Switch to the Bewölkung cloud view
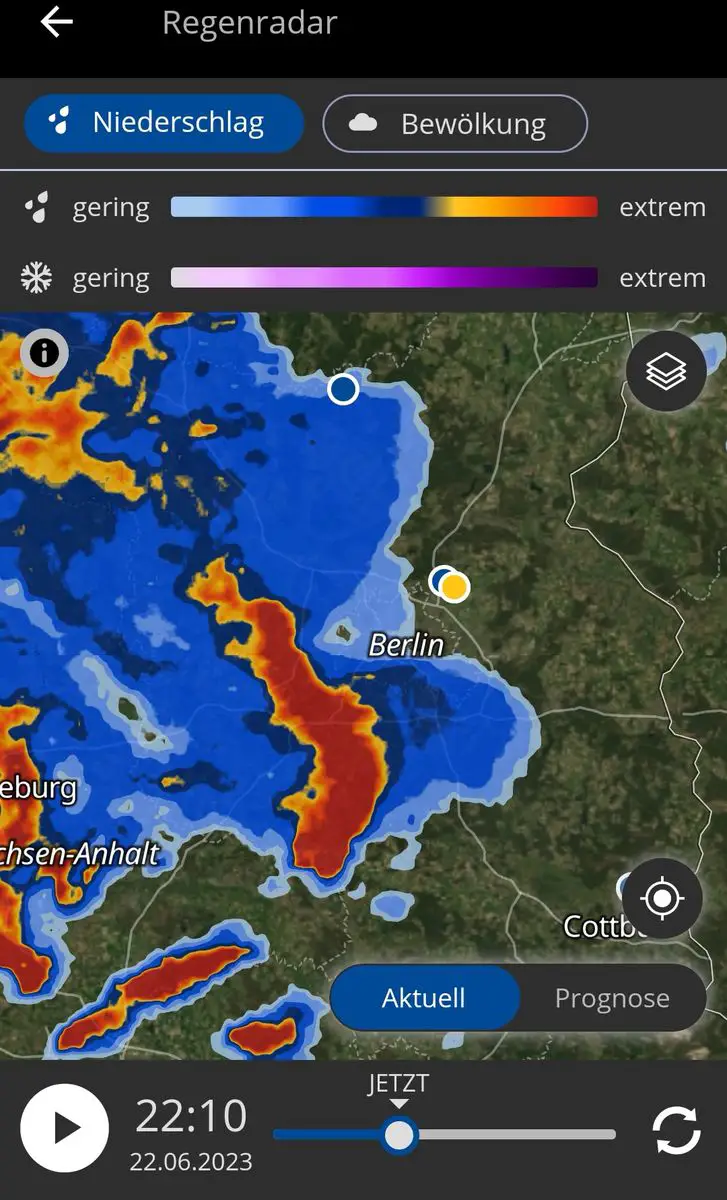The width and height of the screenshot is (727, 1200). click(x=455, y=124)
